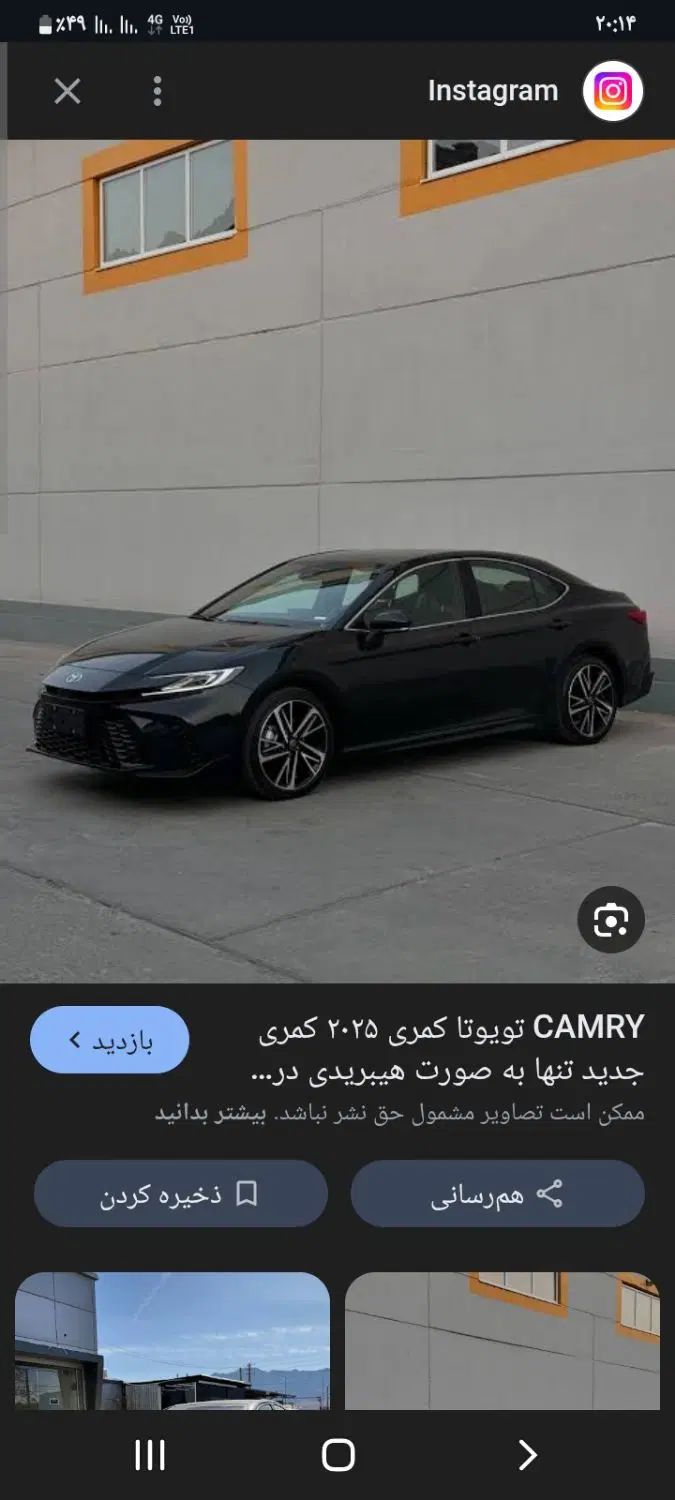Open recent apps from navigation bar
675x1500 pixels.
point(149,1455)
